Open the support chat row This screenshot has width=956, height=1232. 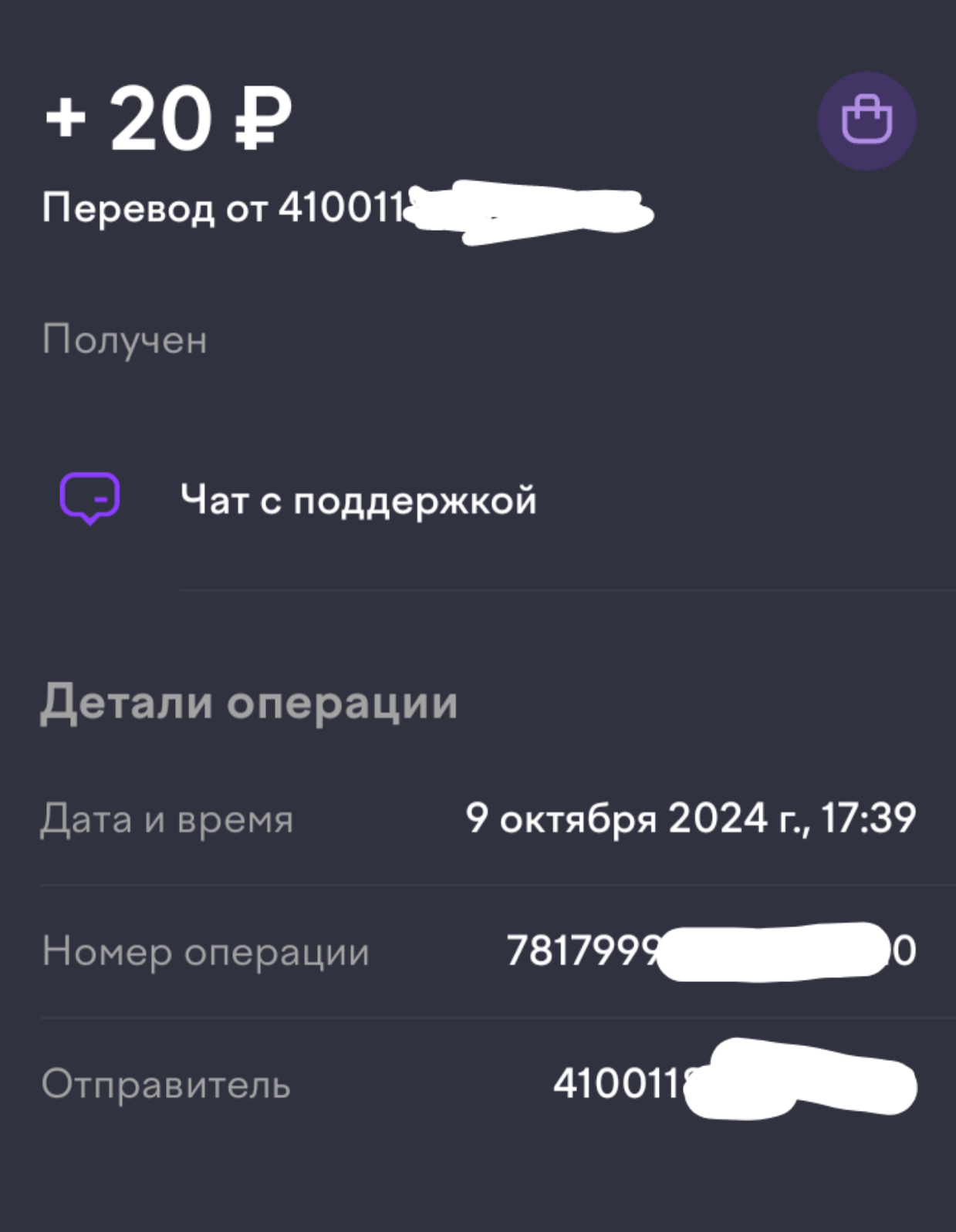[x=357, y=500]
